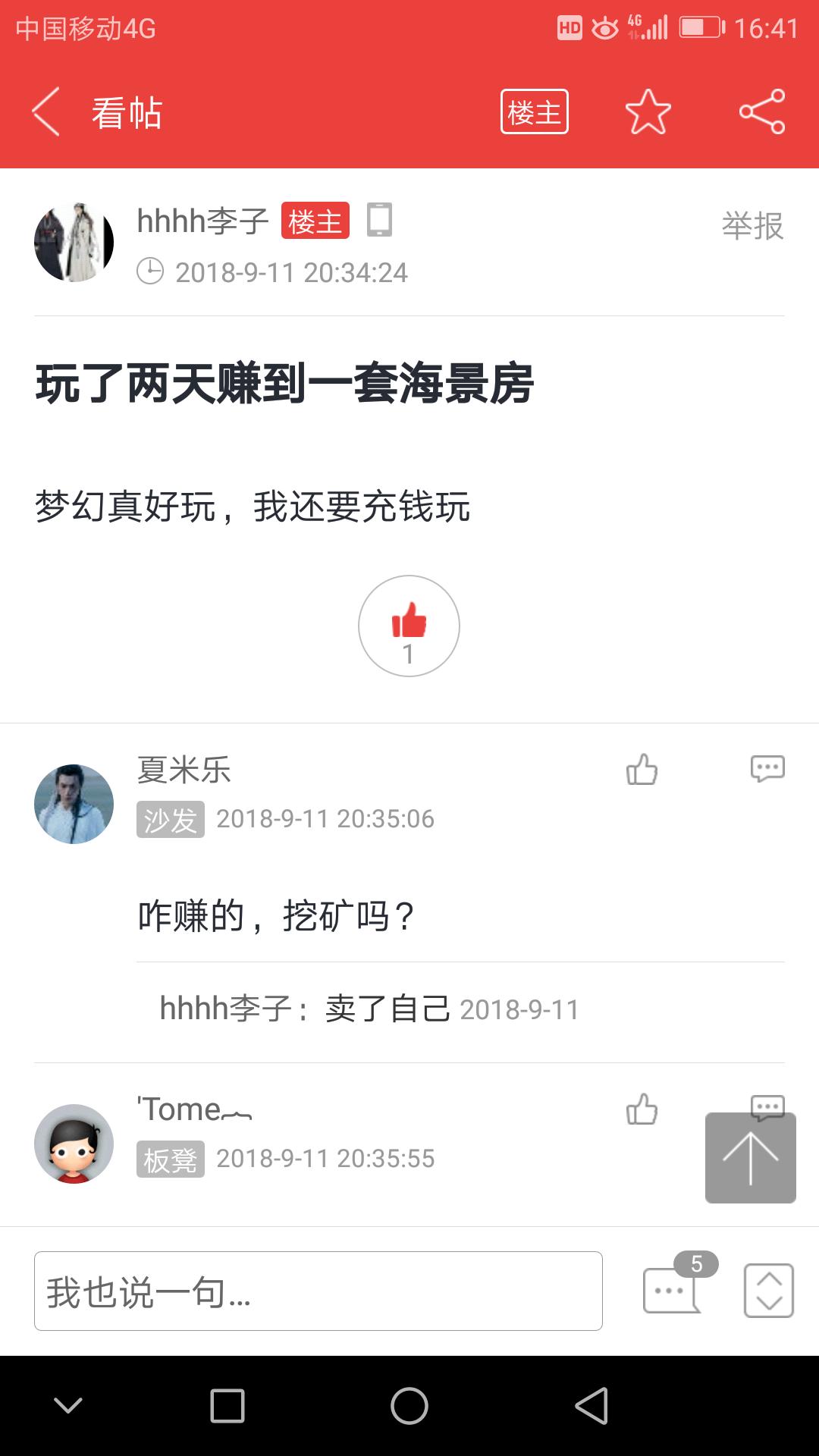819x1456 pixels.
Task: Show only 楼主 posts in toolbar
Action: tap(534, 112)
